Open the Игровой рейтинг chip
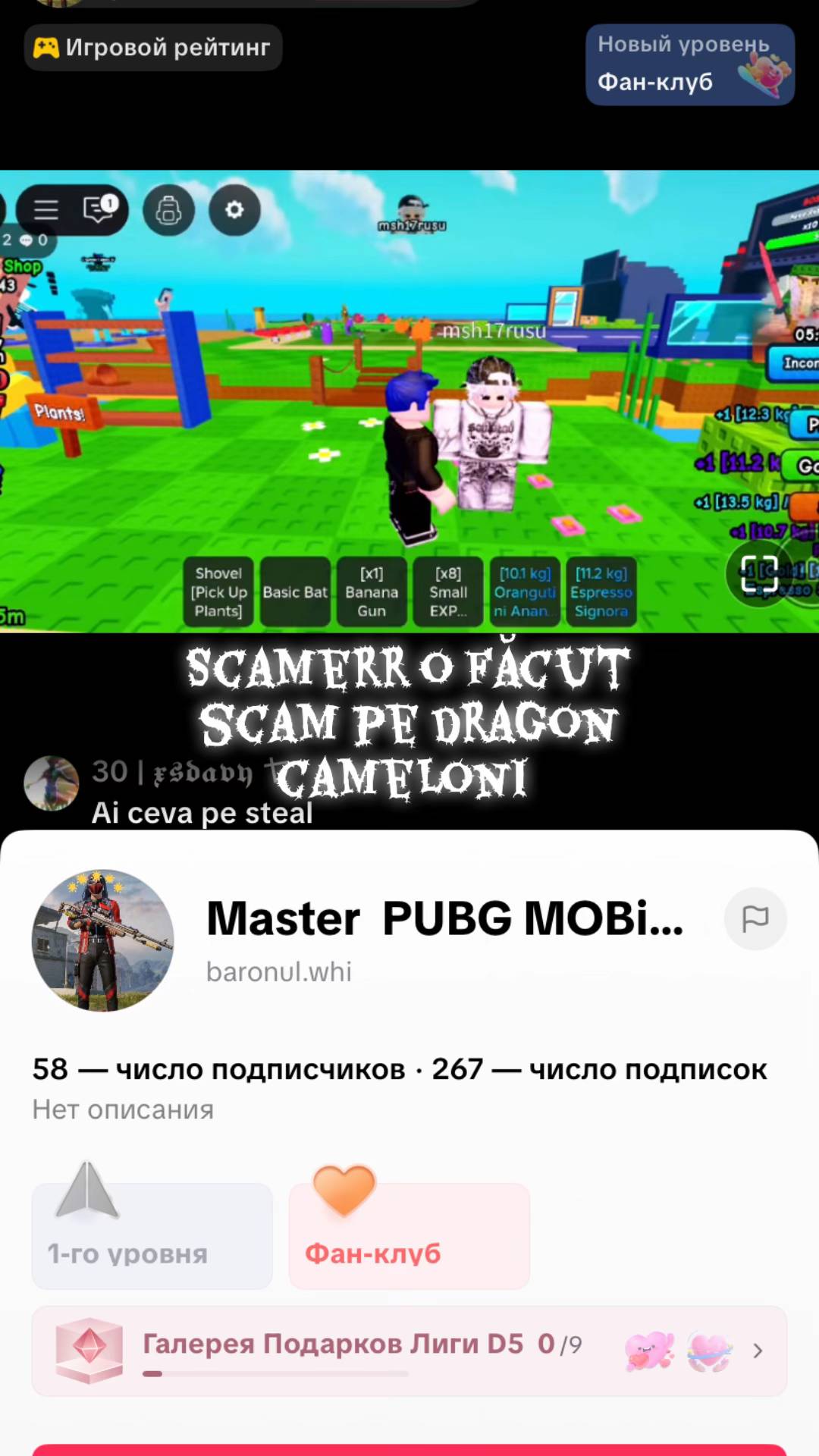The image size is (819, 1456). click(153, 47)
